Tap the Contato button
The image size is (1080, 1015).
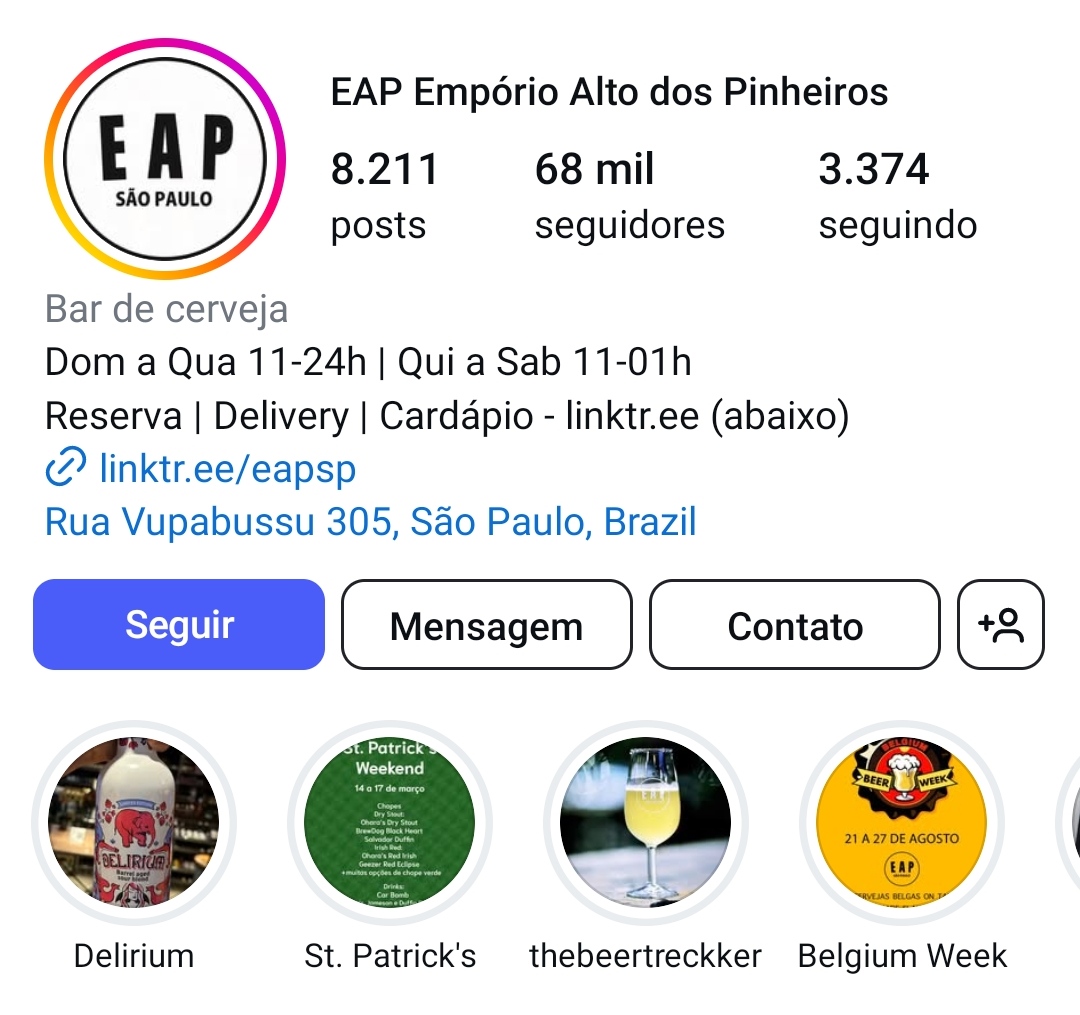(795, 626)
